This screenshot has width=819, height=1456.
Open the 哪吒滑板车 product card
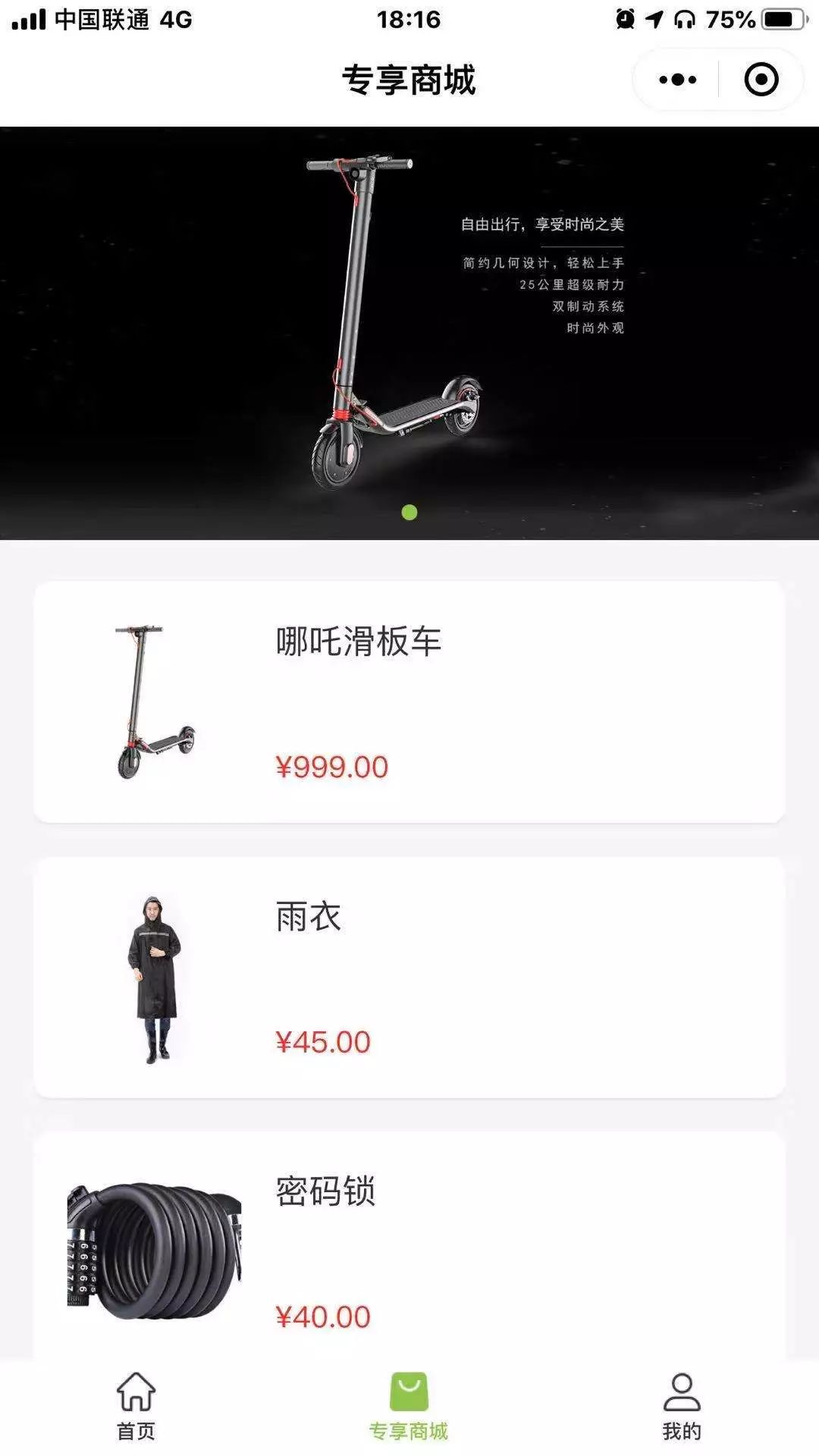click(409, 701)
